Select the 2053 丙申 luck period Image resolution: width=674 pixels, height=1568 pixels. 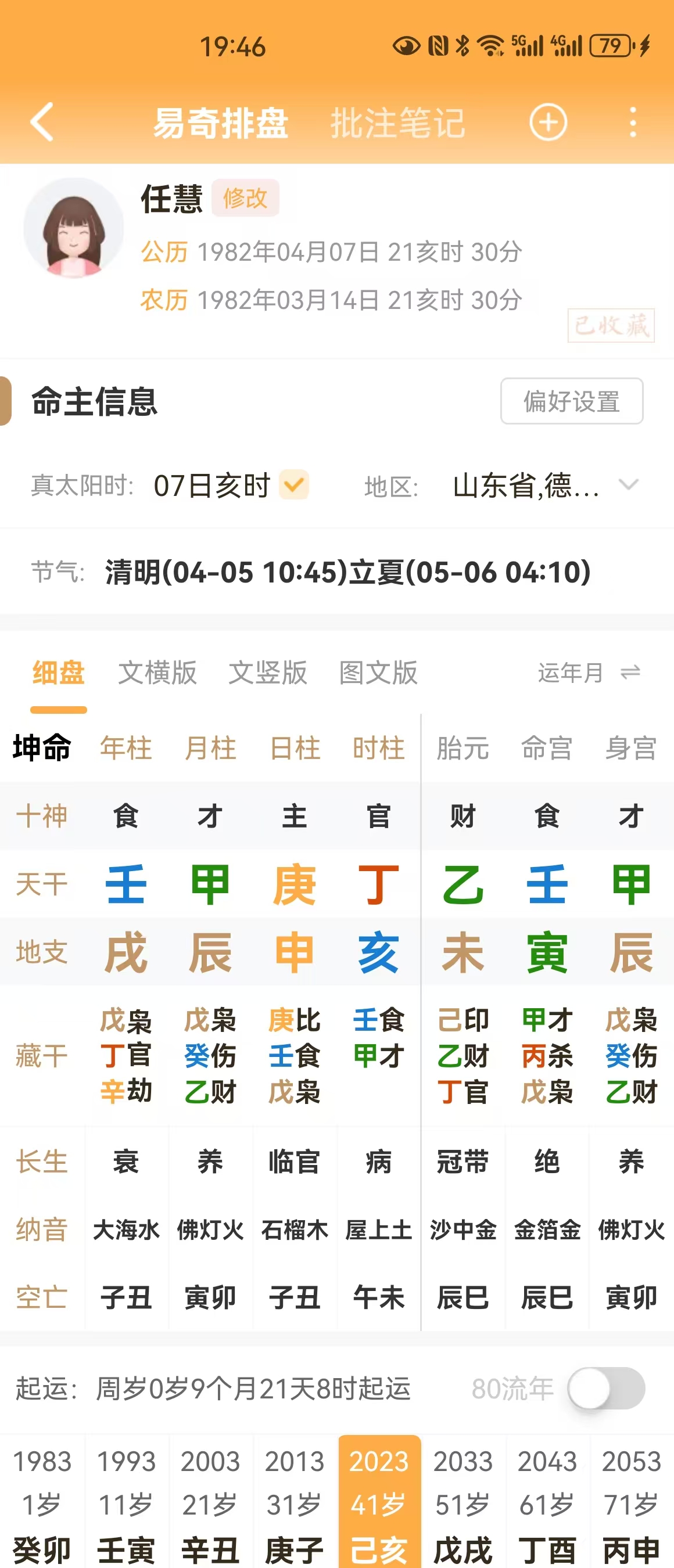tap(632, 1504)
